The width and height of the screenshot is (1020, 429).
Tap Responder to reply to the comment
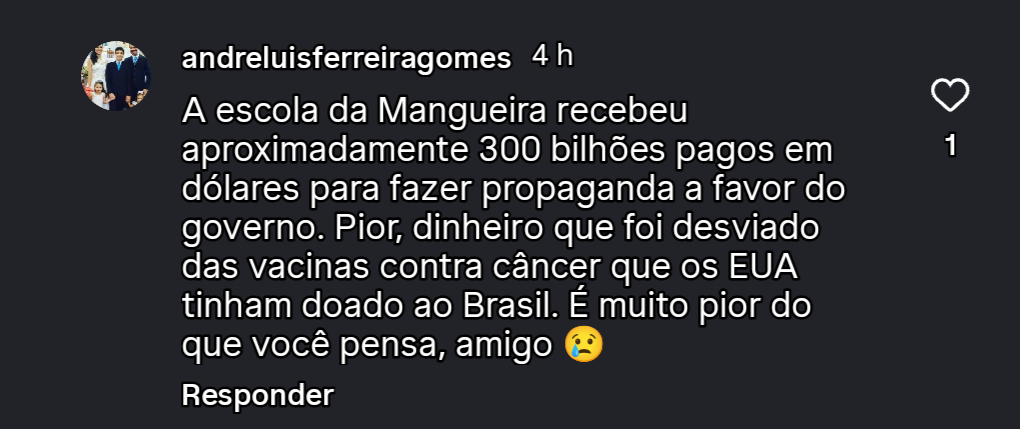pyautogui.click(x=257, y=395)
